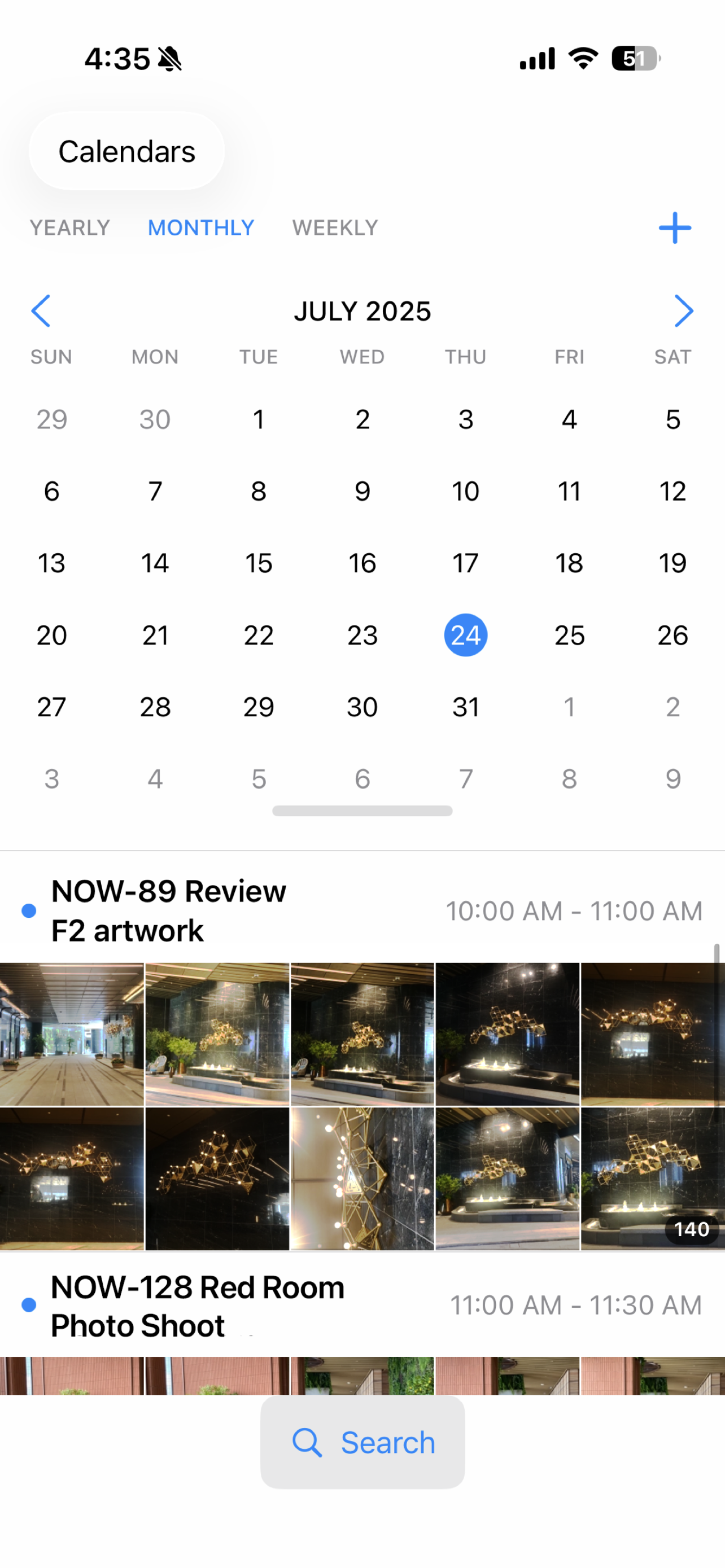The image size is (725, 1568).
Task: Switch to the YEARLY view tab
Action: click(70, 227)
